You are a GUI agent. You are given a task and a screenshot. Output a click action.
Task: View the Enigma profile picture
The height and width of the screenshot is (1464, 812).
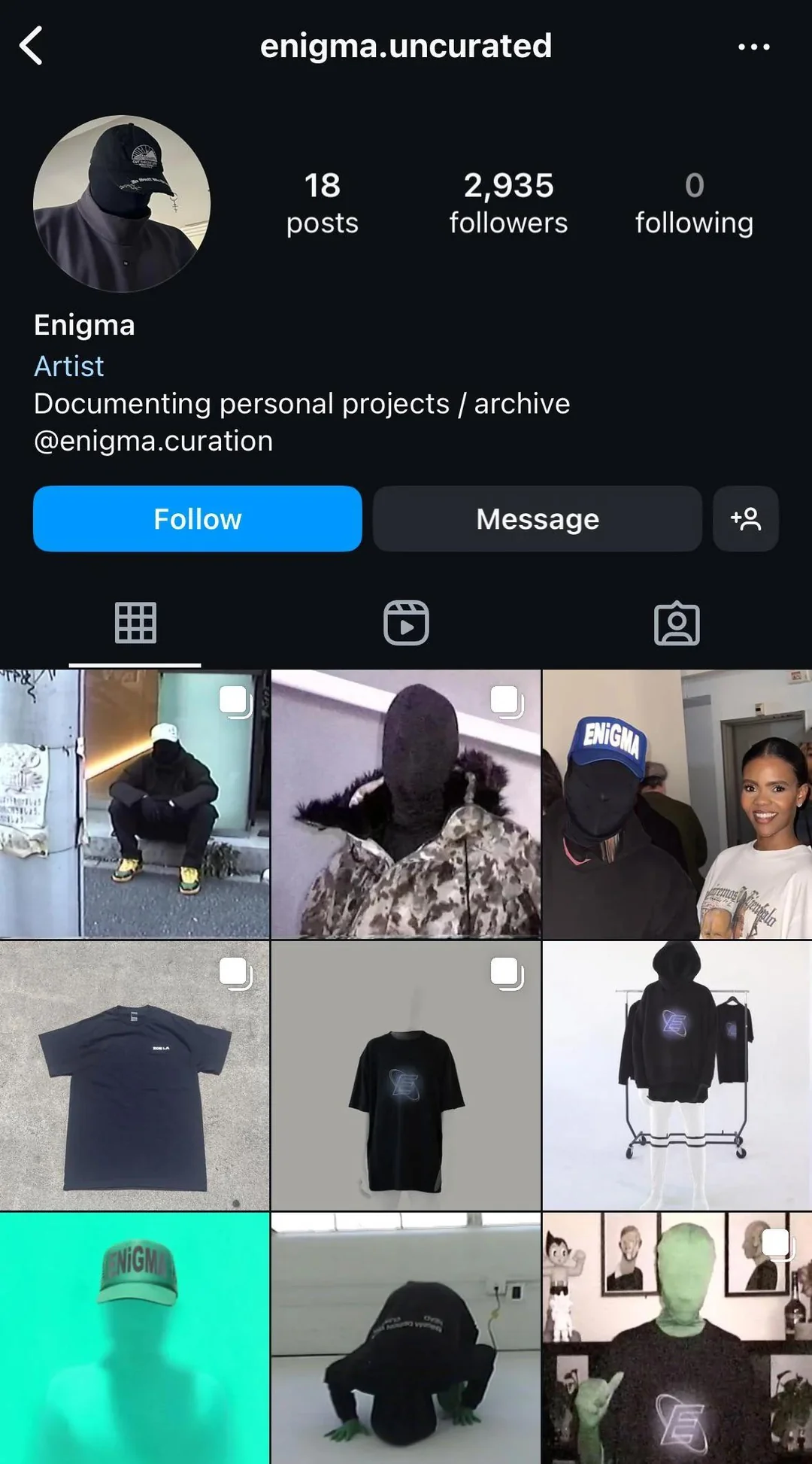point(122,203)
